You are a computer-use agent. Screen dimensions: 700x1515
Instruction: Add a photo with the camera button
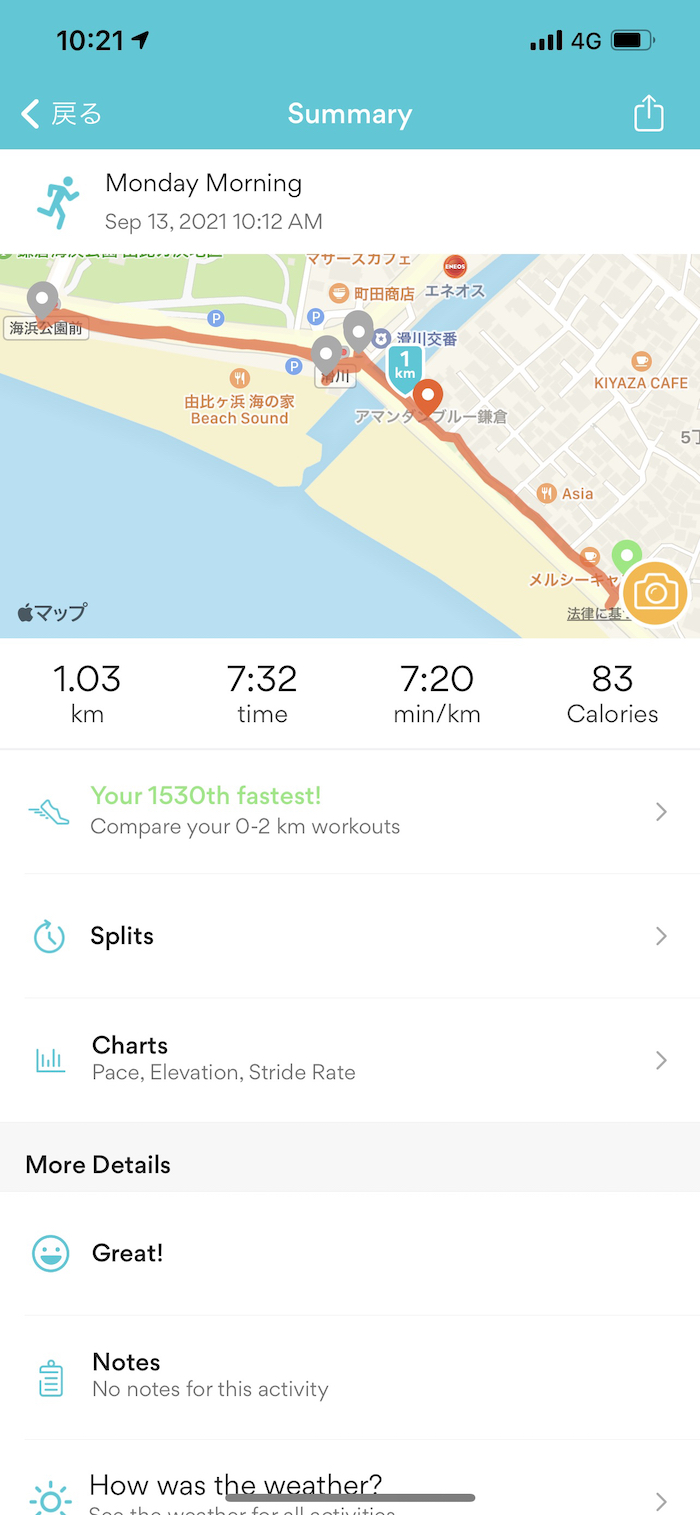point(655,593)
